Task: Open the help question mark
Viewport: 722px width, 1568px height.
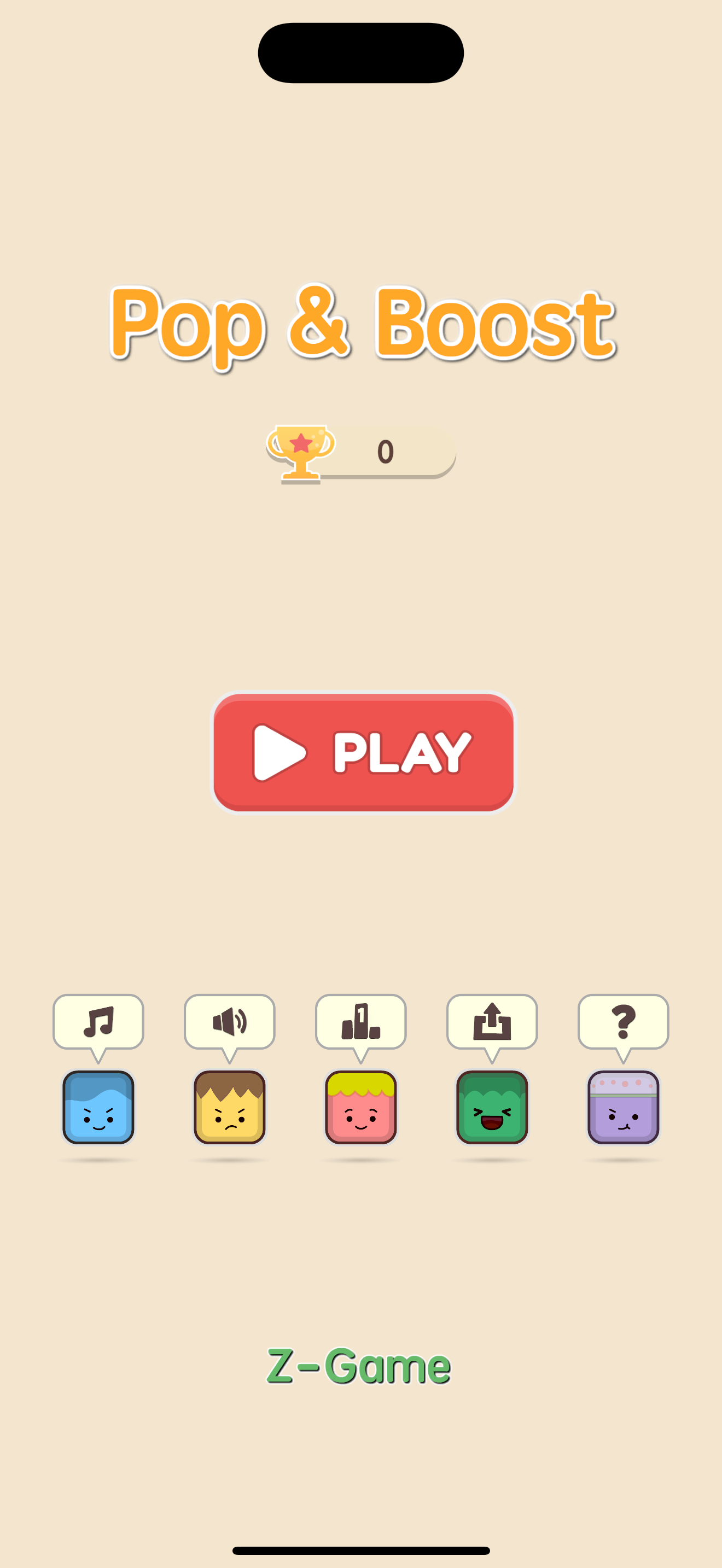Action: click(623, 1022)
